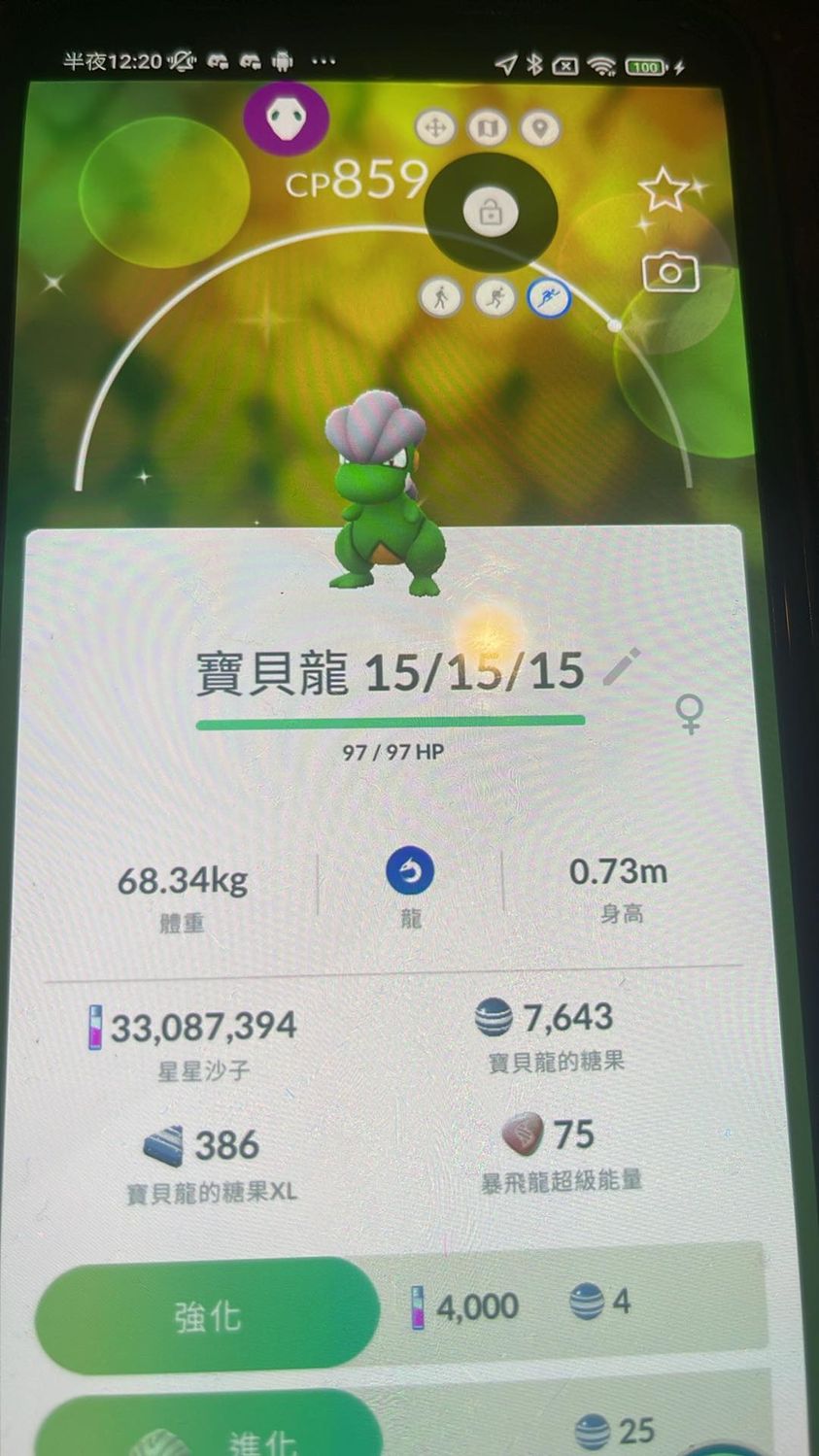Image resolution: width=819 pixels, height=1456 pixels.
Task: Edit the nickname with the pencil icon
Action: click(622, 667)
